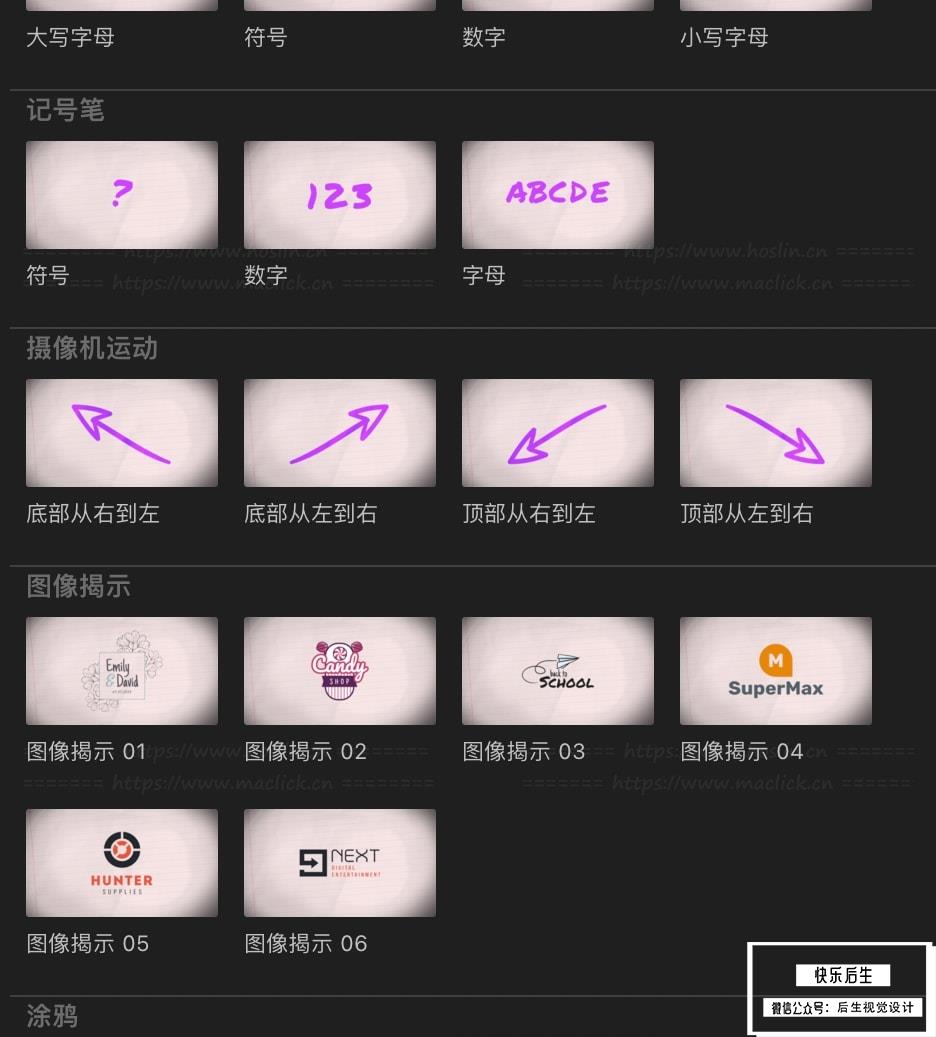Choose camera move 顶部从右到左

[x=558, y=433]
